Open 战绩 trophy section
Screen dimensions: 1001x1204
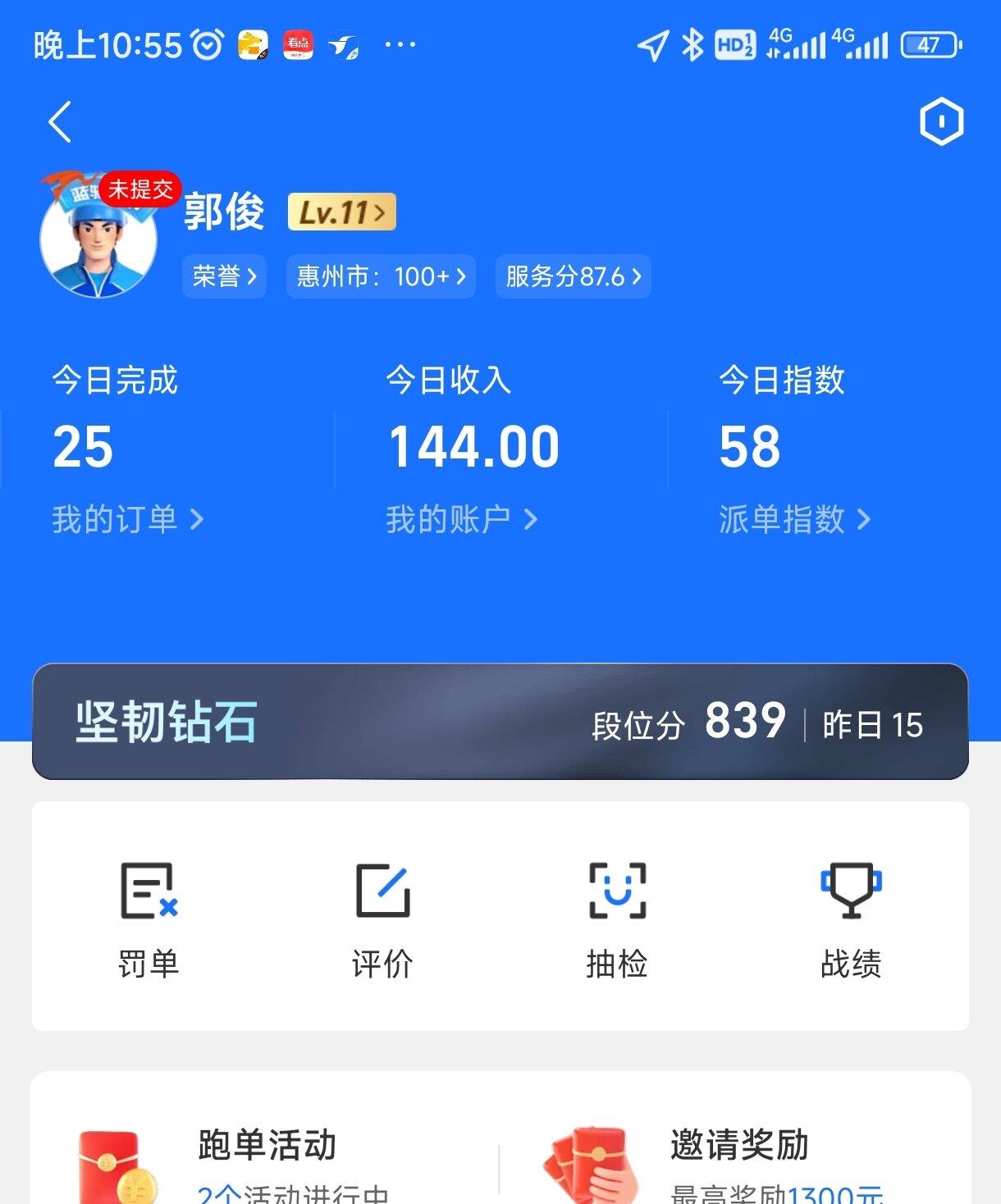pyautogui.click(x=851, y=919)
